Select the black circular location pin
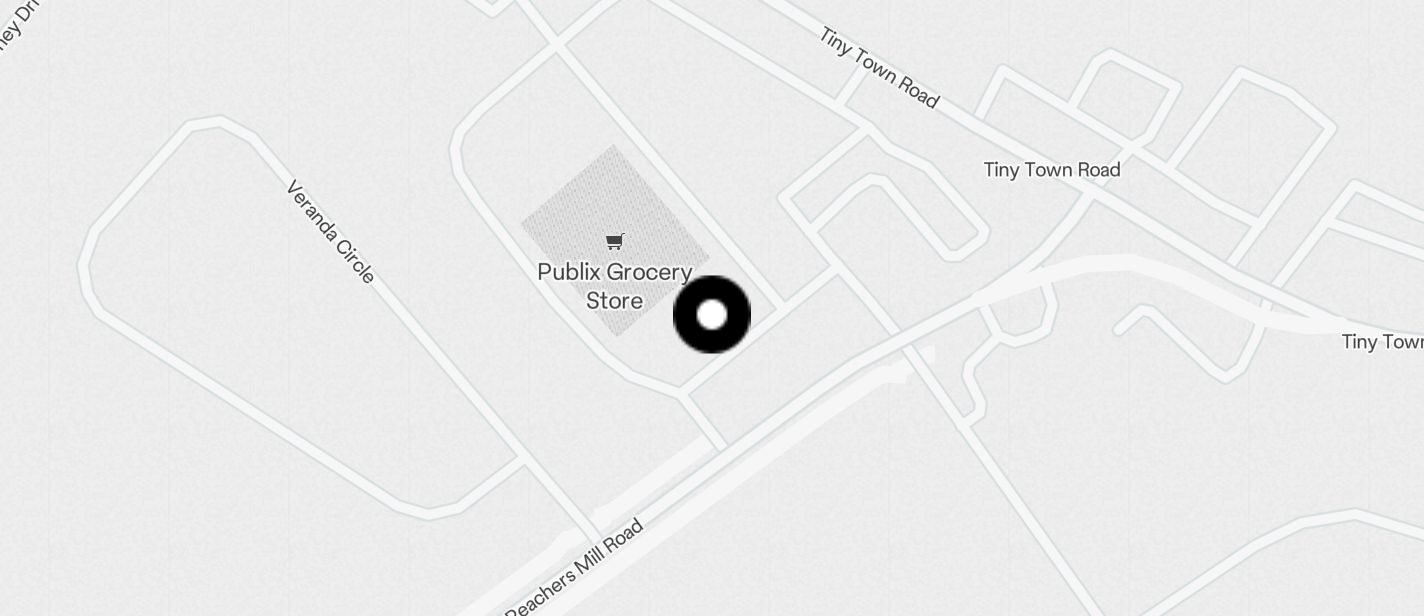The width and height of the screenshot is (1424, 616). tap(712, 315)
